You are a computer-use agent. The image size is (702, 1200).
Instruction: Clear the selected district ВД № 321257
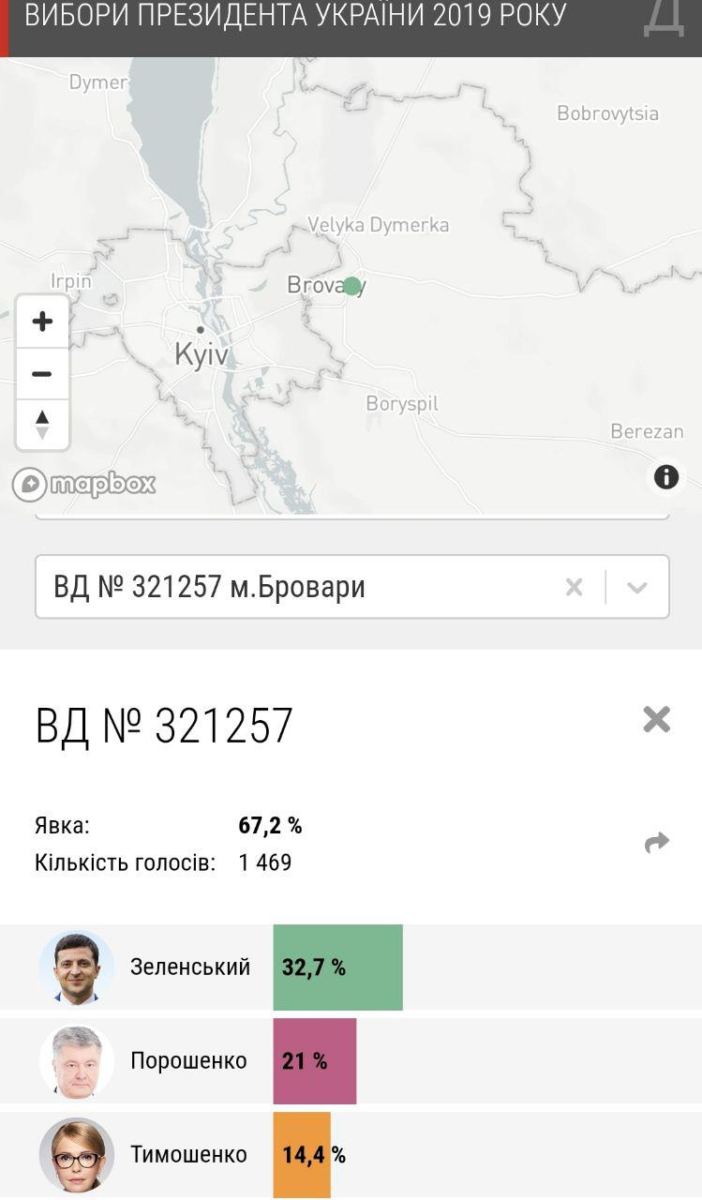(574, 587)
